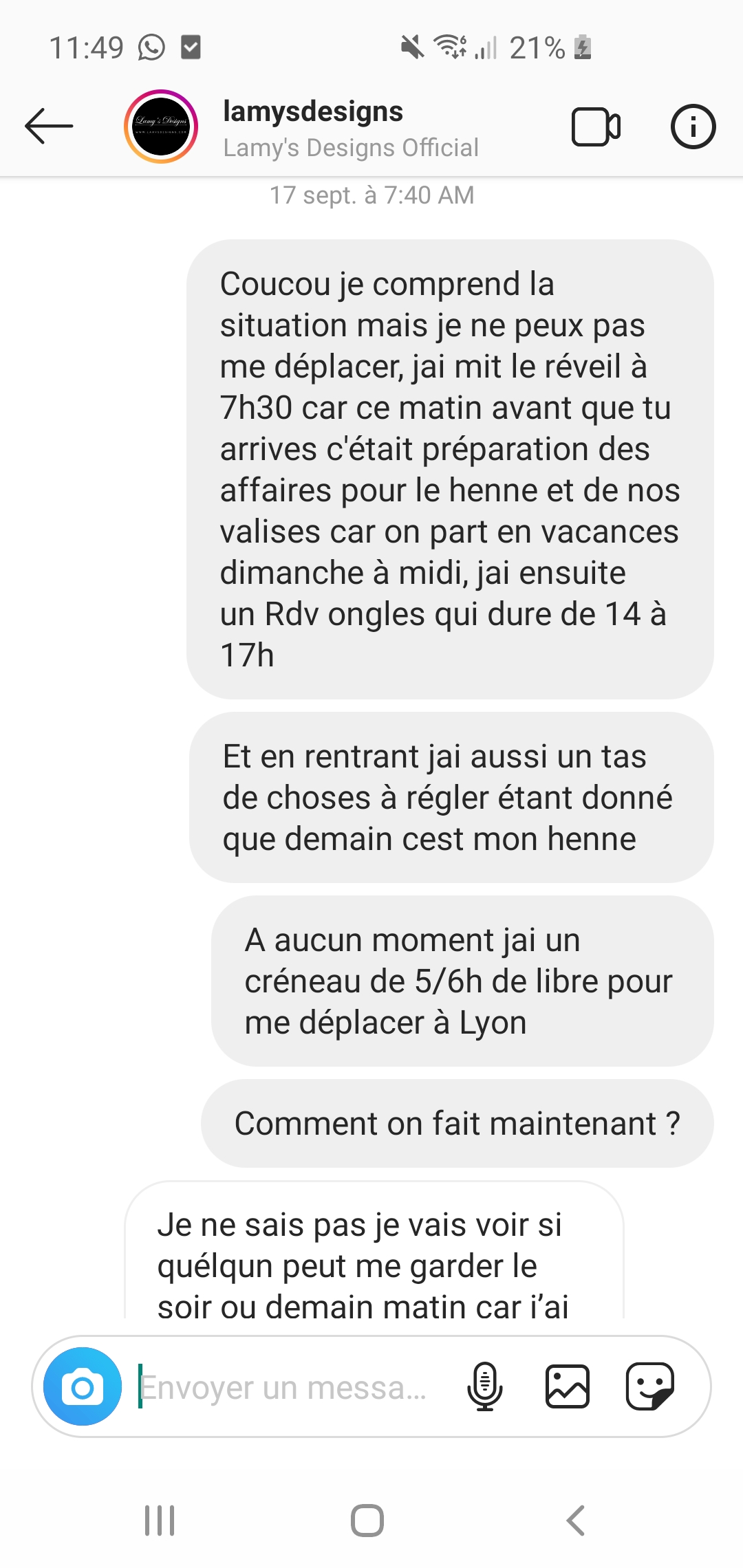
Task: Record a voice message with the microphone
Action: (x=485, y=1387)
